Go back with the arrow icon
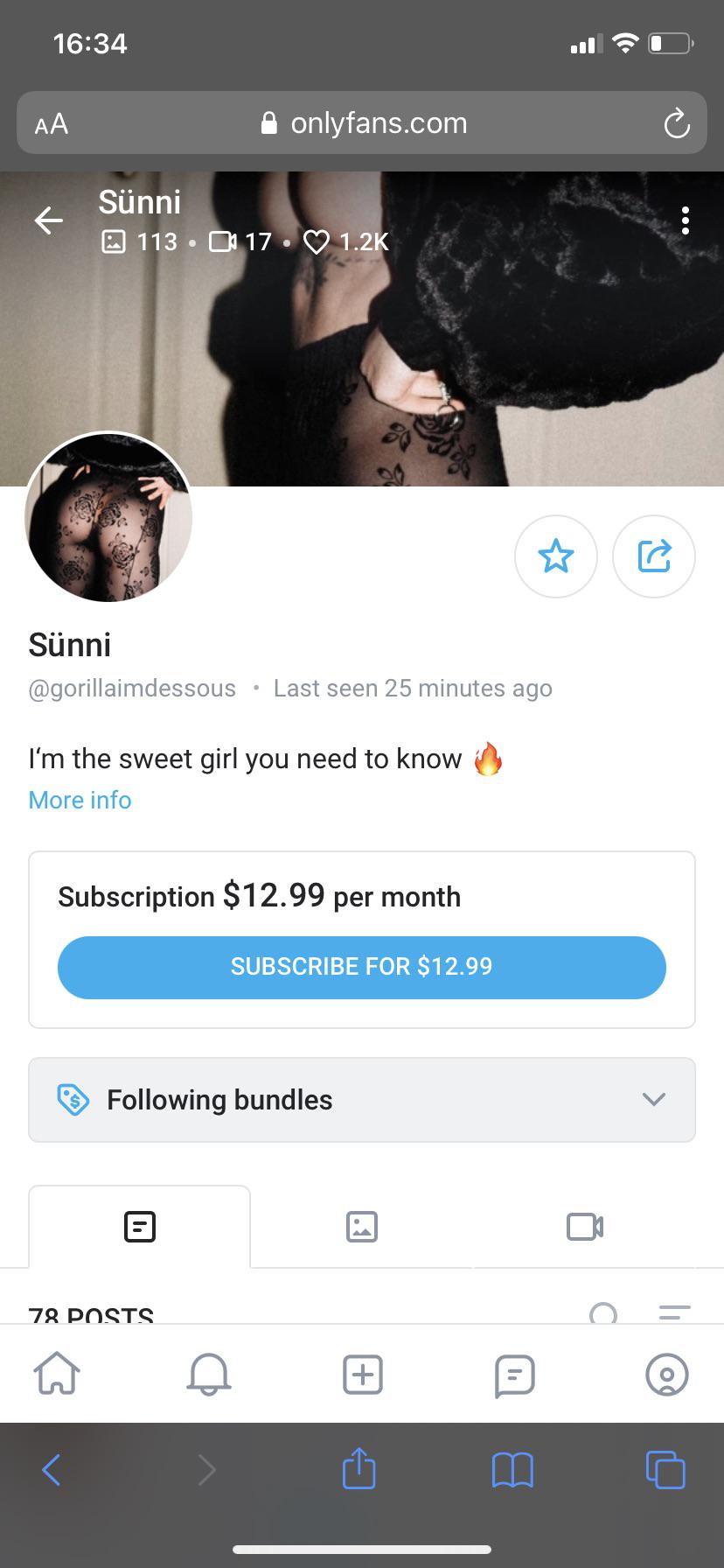Image resolution: width=724 pixels, height=1568 pixels. point(48,220)
